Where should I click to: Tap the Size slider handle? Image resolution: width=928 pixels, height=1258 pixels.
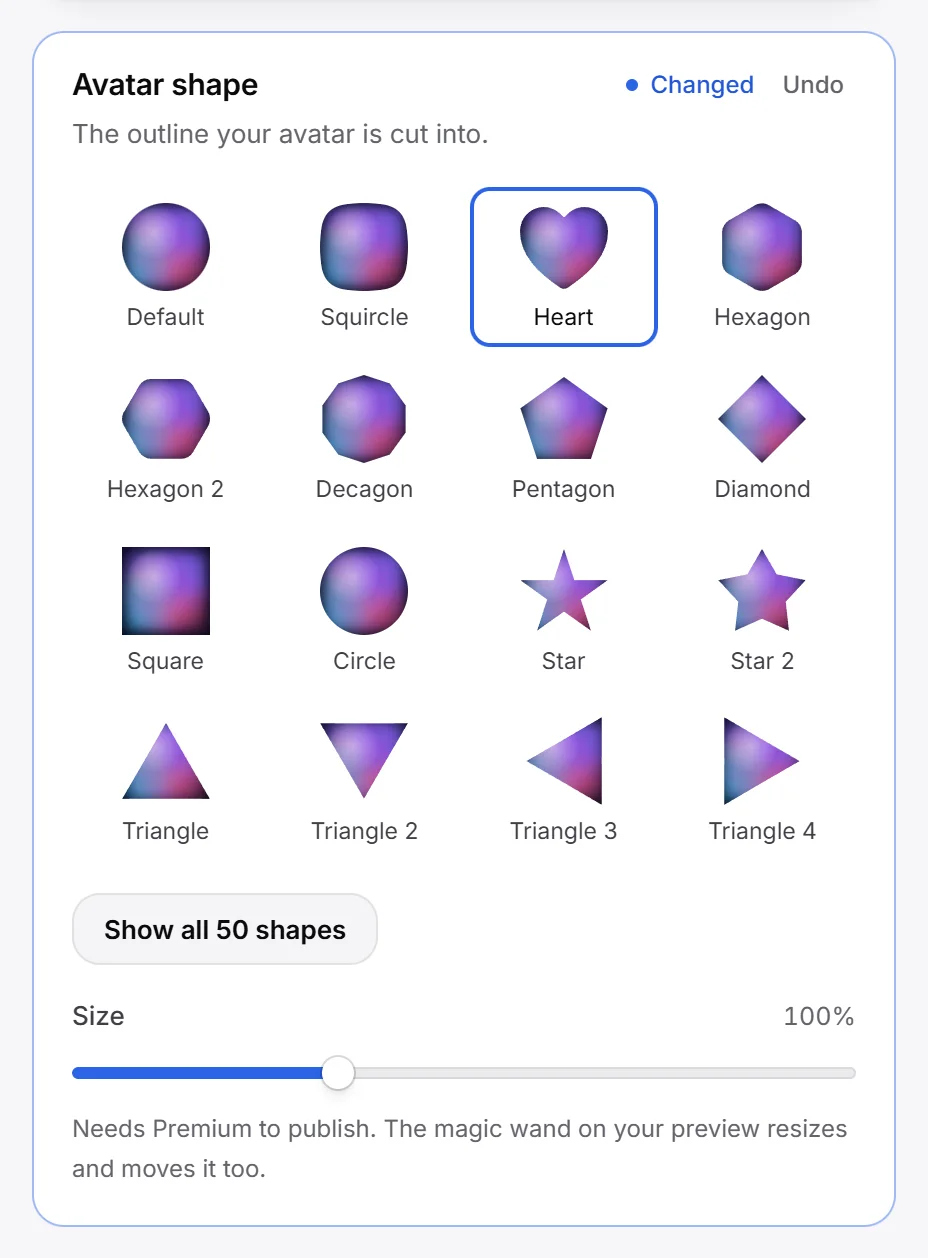coord(339,1073)
